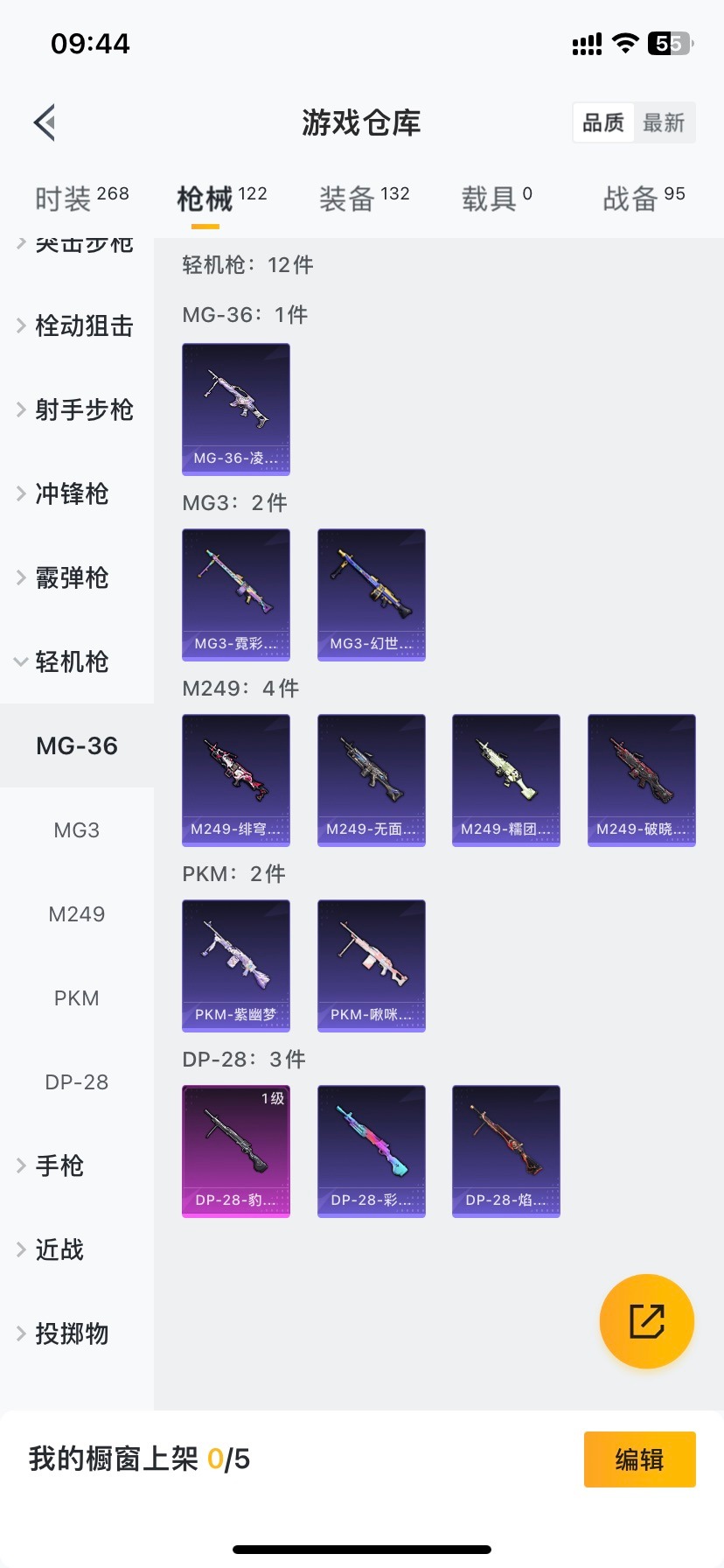
Task: View the M249-糯团 skin item
Action: pos(506,780)
